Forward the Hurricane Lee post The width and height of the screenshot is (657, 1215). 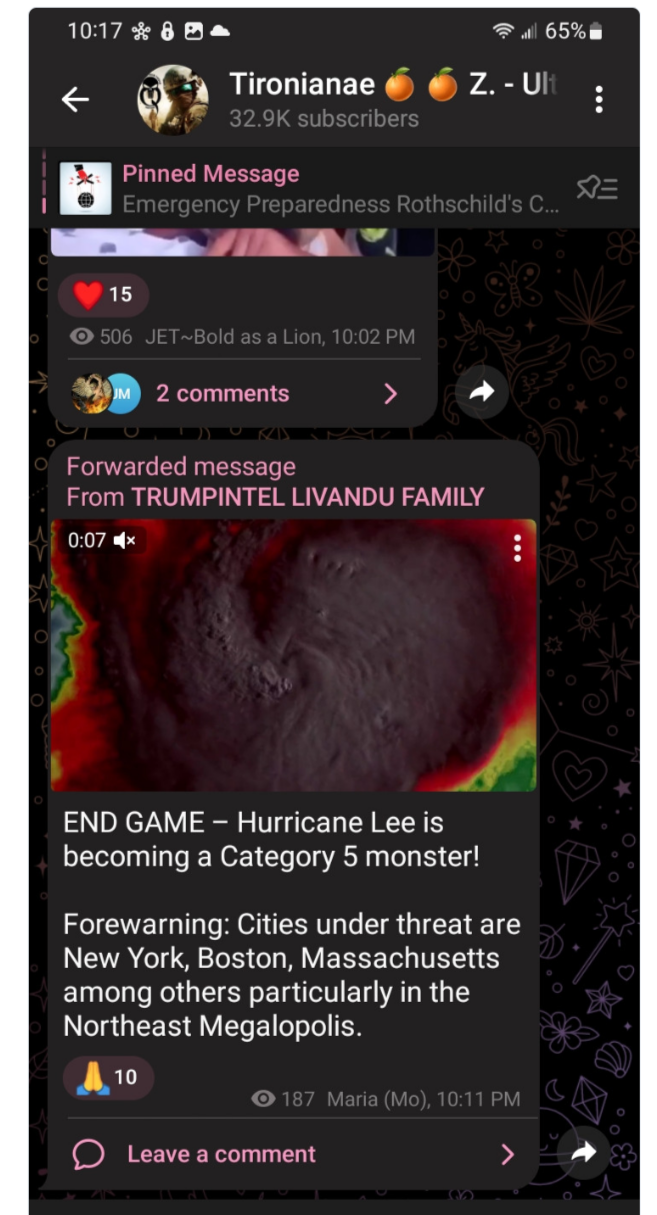click(x=584, y=1153)
